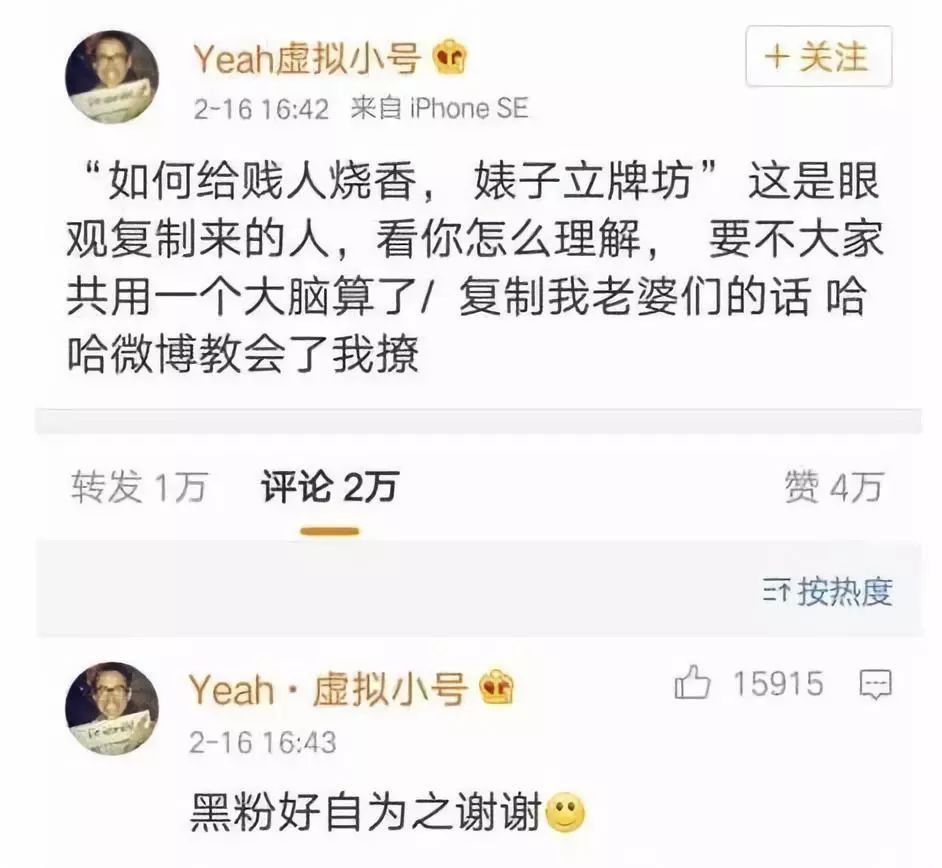Open the 按热度 sort option
Screen dimensions: 942x868
point(827,592)
